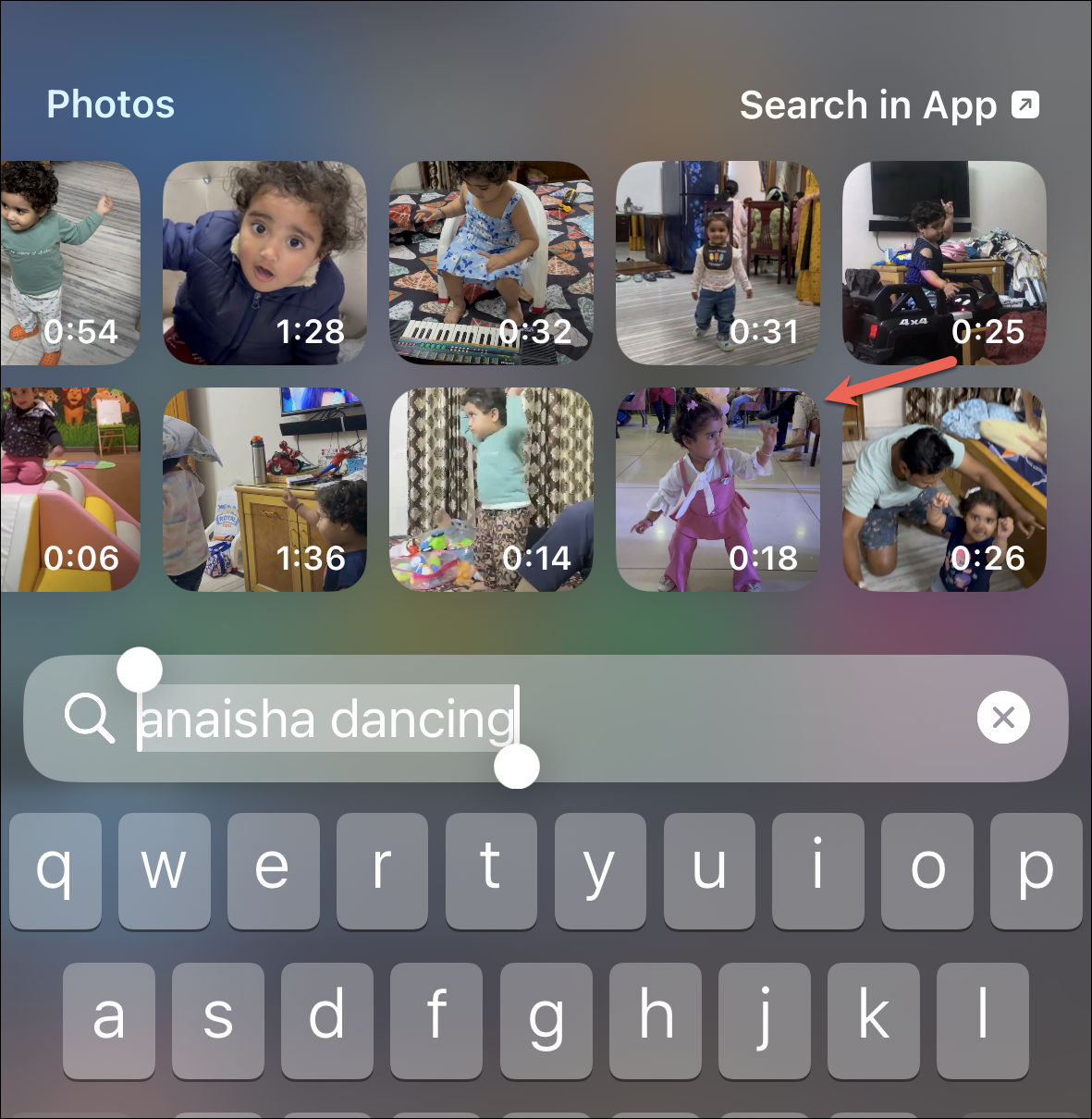1092x1119 pixels.
Task: Clear the search text field
Action: click(x=1003, y=718)
